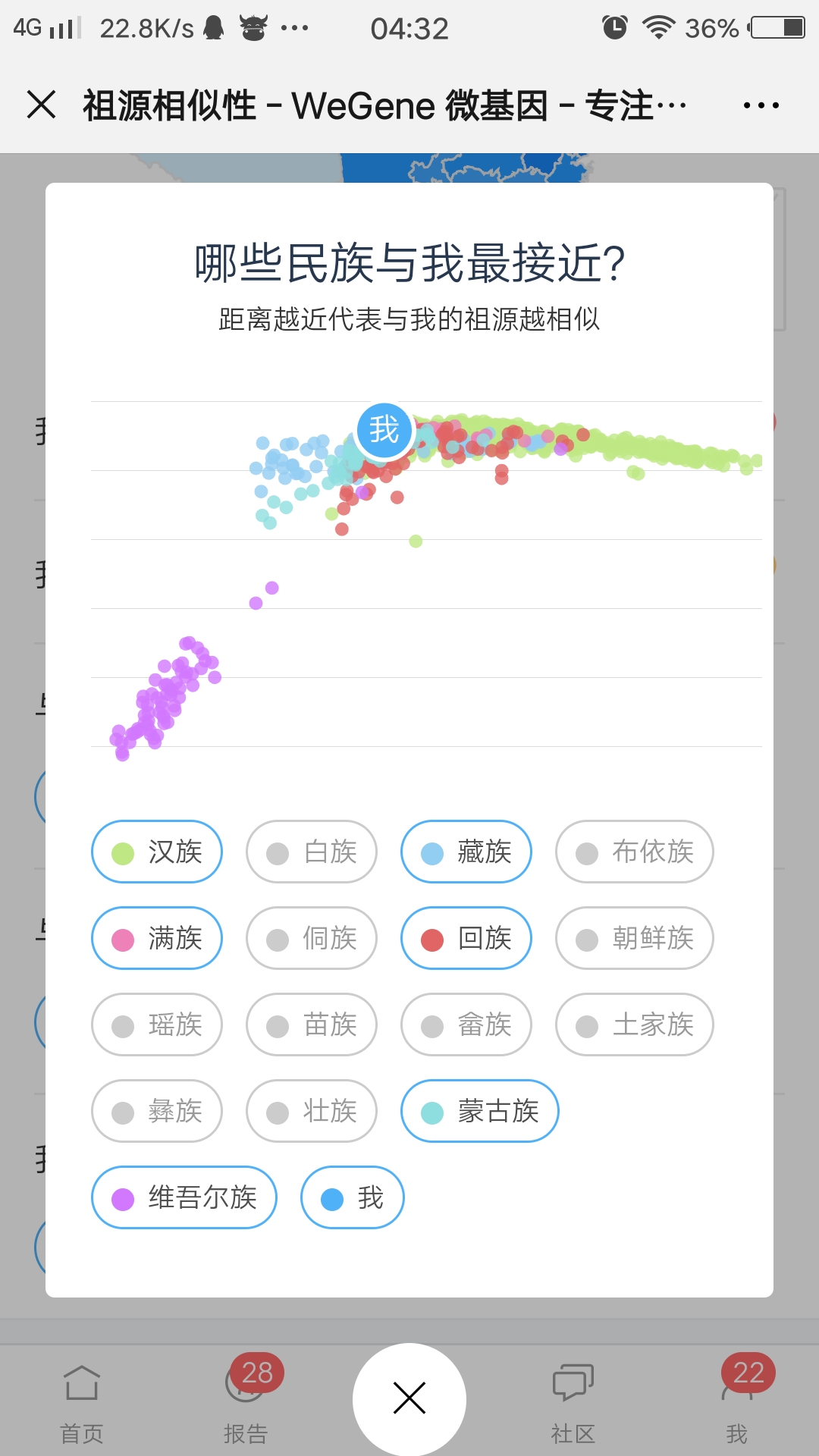Enable the 彝族 chip
Screen dimensions: 819x1456
pos(157,1111)
